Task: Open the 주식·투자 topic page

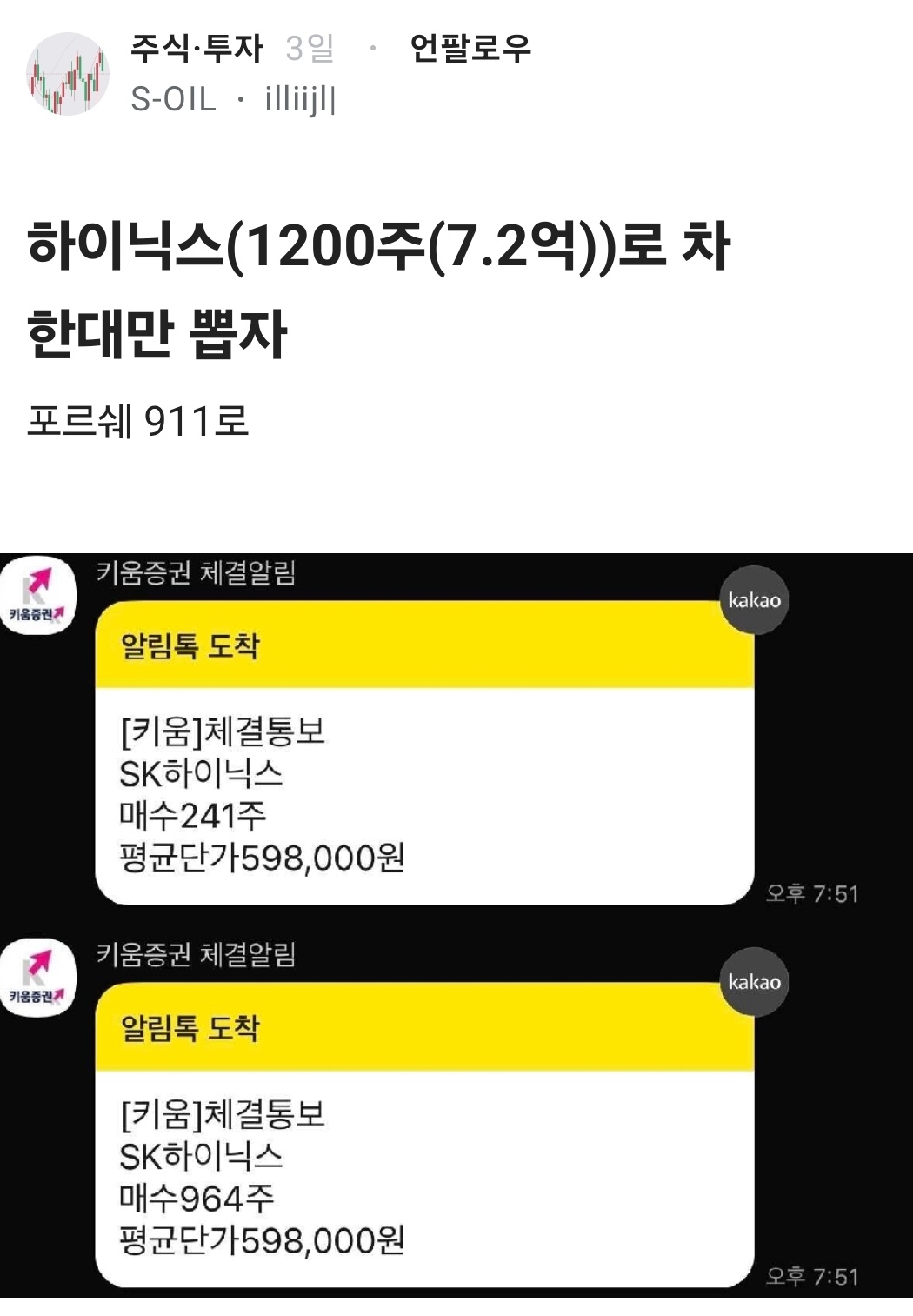Action: 197,48
